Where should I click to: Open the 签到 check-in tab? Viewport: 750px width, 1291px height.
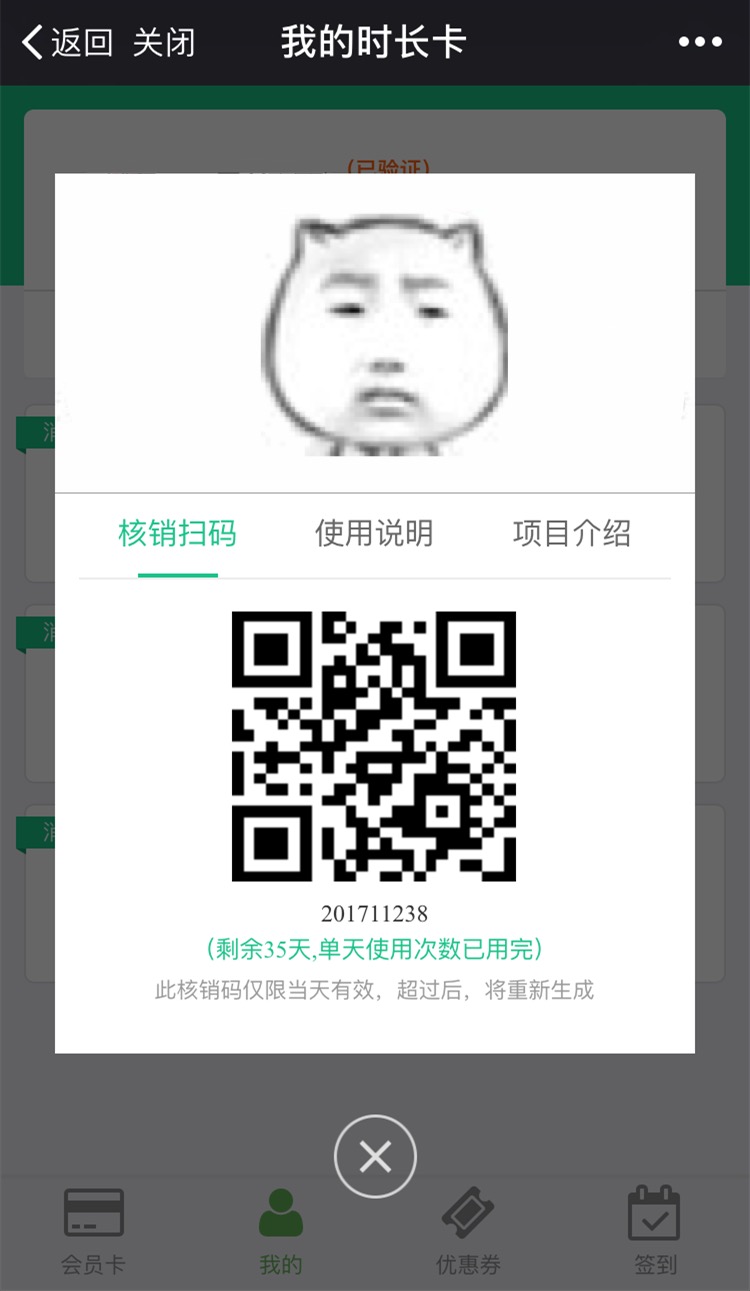click(655, 1232)
